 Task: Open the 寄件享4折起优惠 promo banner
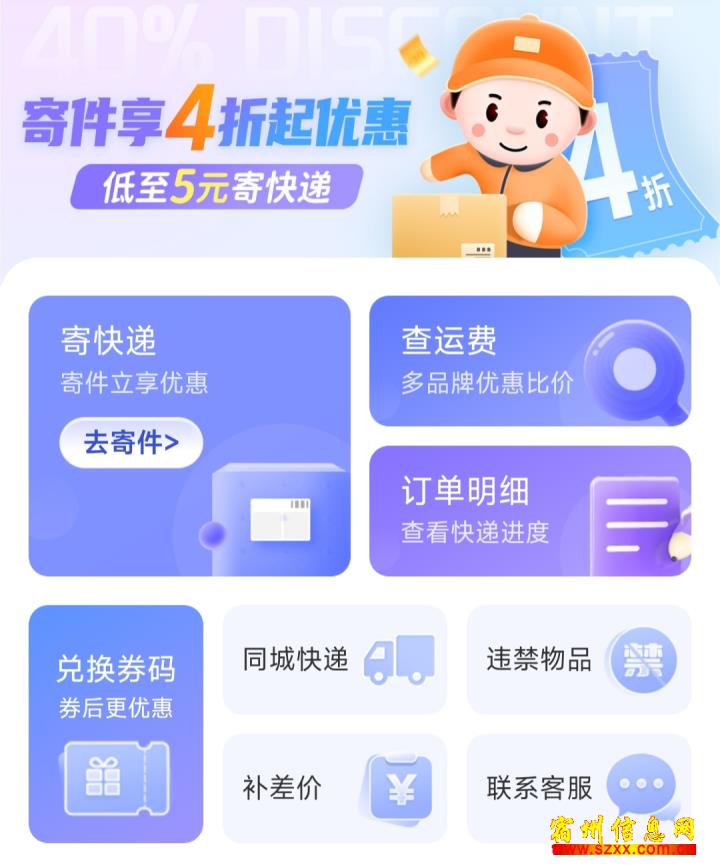click(x=300, y=140)
